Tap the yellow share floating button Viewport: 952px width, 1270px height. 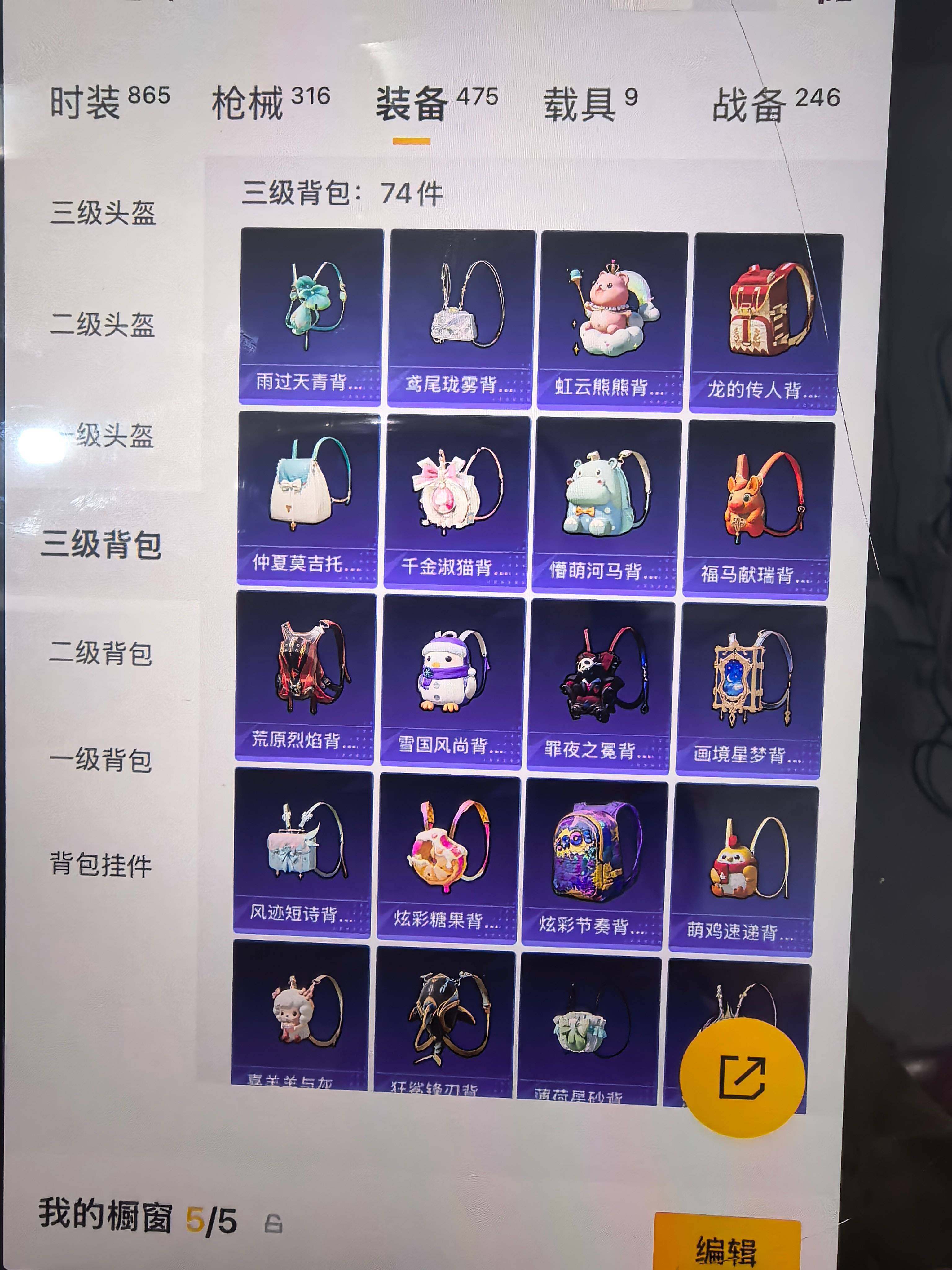(x=742, y=1078)
